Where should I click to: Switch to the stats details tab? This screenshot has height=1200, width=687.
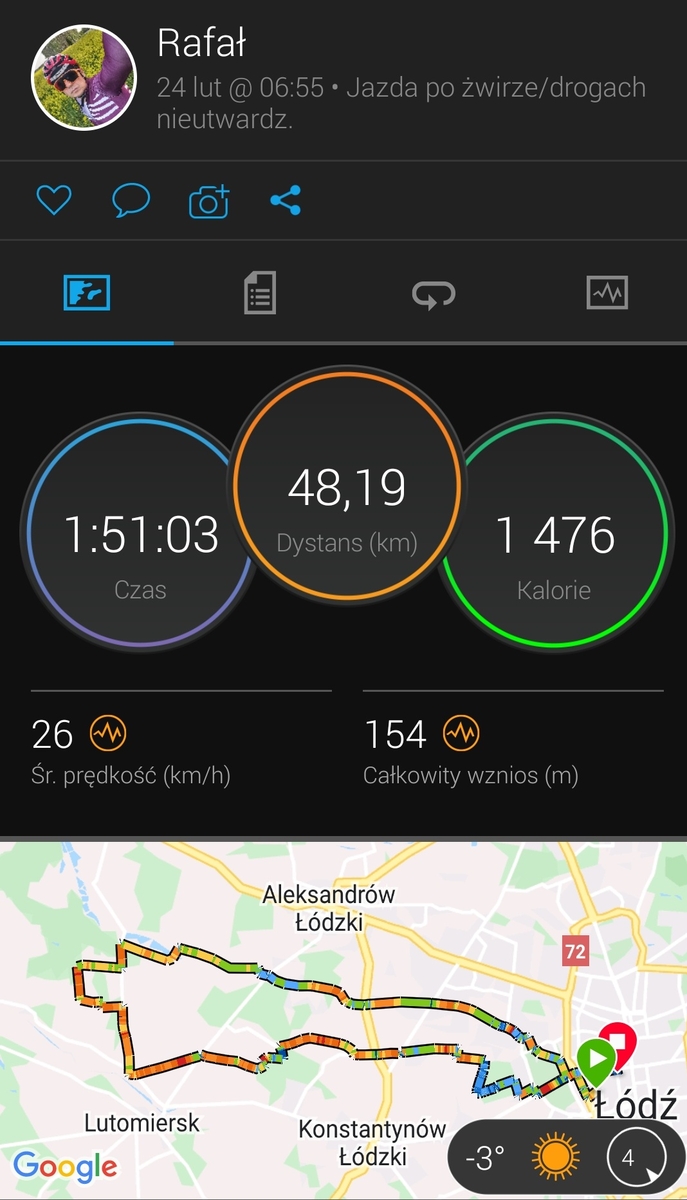pyautogui.click(x=259, y=294)
